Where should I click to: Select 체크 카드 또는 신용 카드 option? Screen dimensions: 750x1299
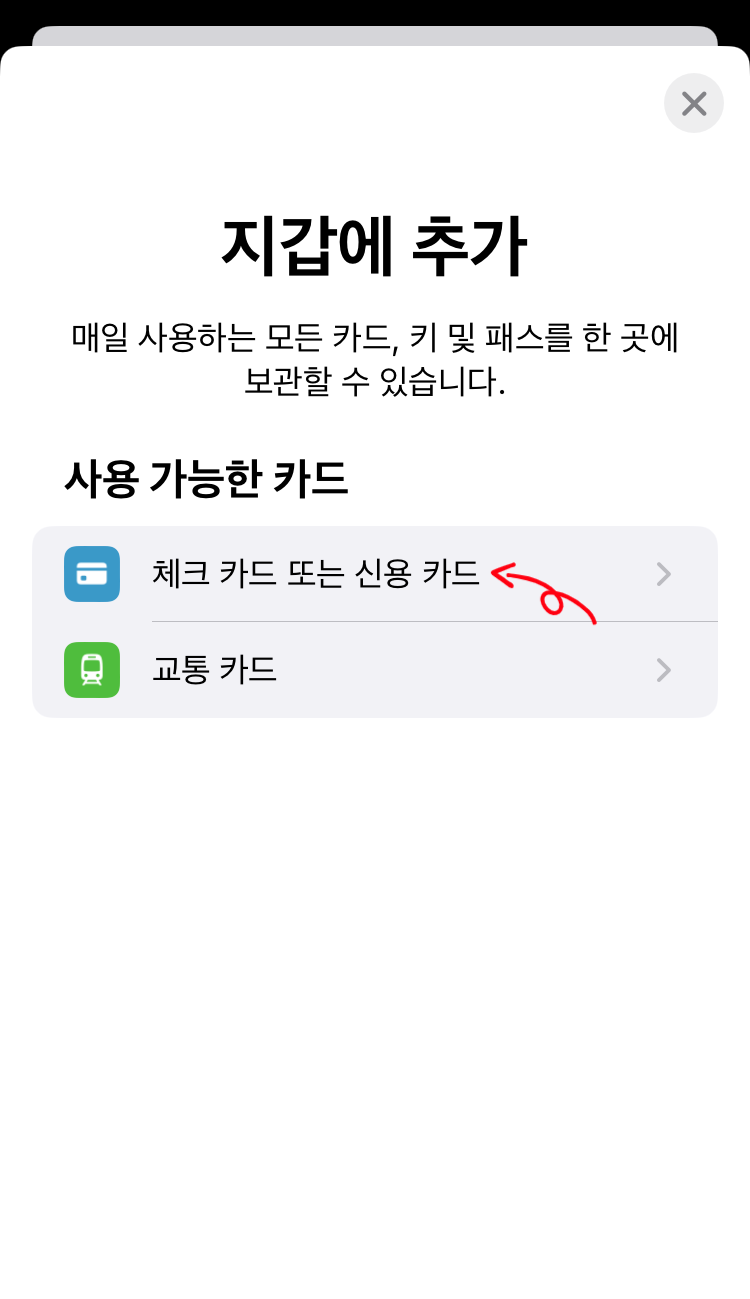315,574
